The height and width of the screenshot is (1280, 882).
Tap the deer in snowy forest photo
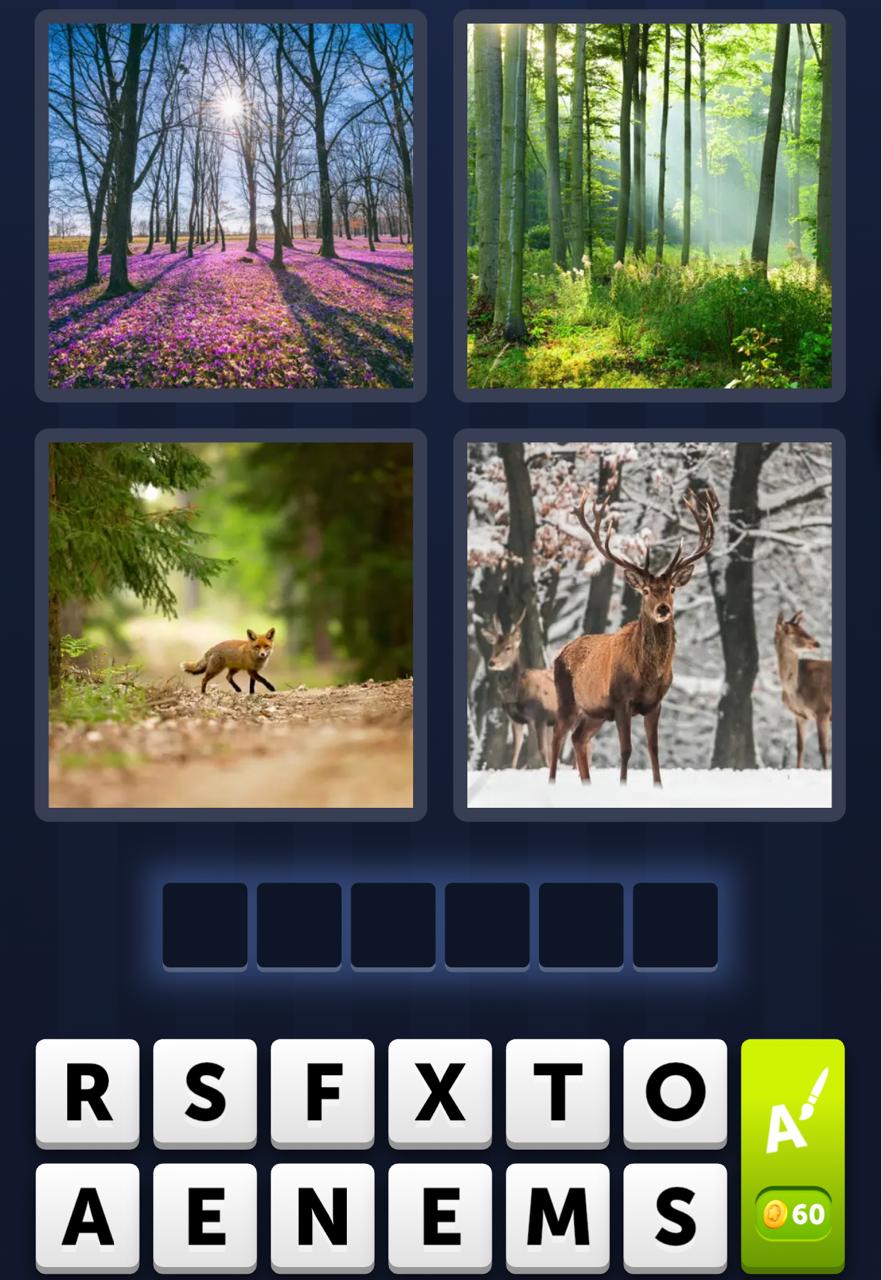click(648, 625)
